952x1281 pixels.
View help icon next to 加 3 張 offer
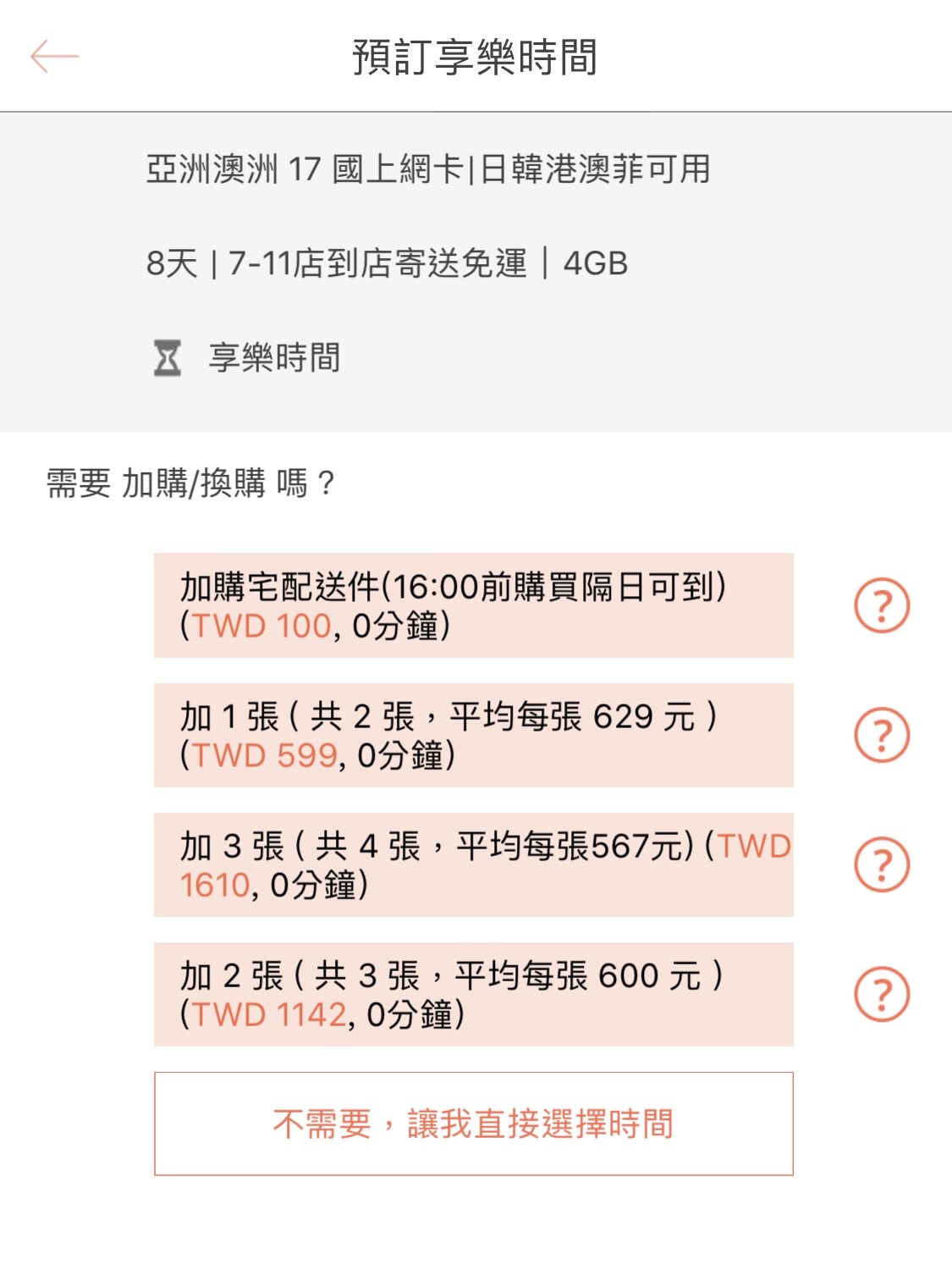(883, 864)
